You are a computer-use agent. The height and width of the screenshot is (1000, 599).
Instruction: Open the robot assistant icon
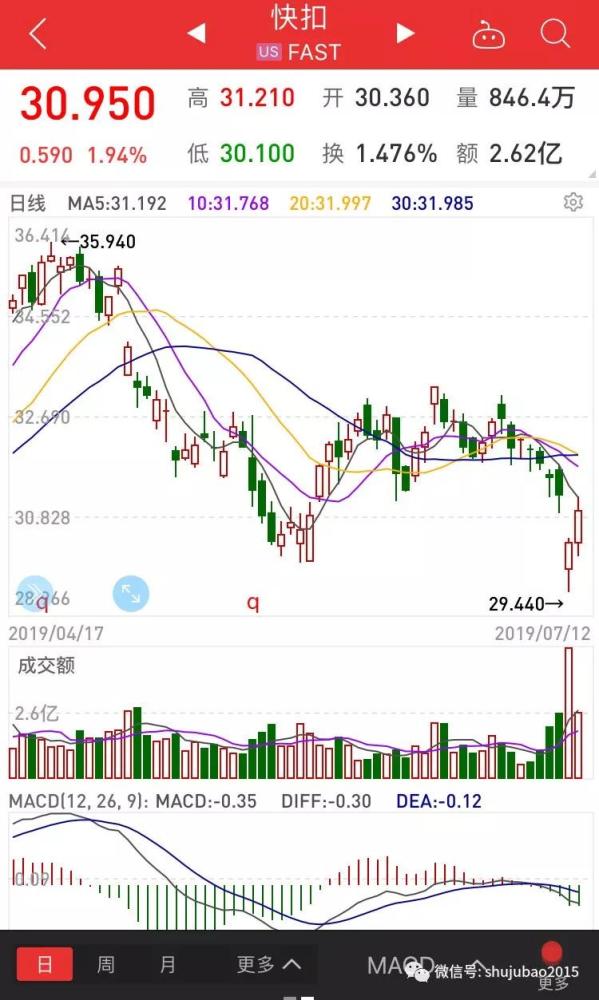(x=489, y=34)
